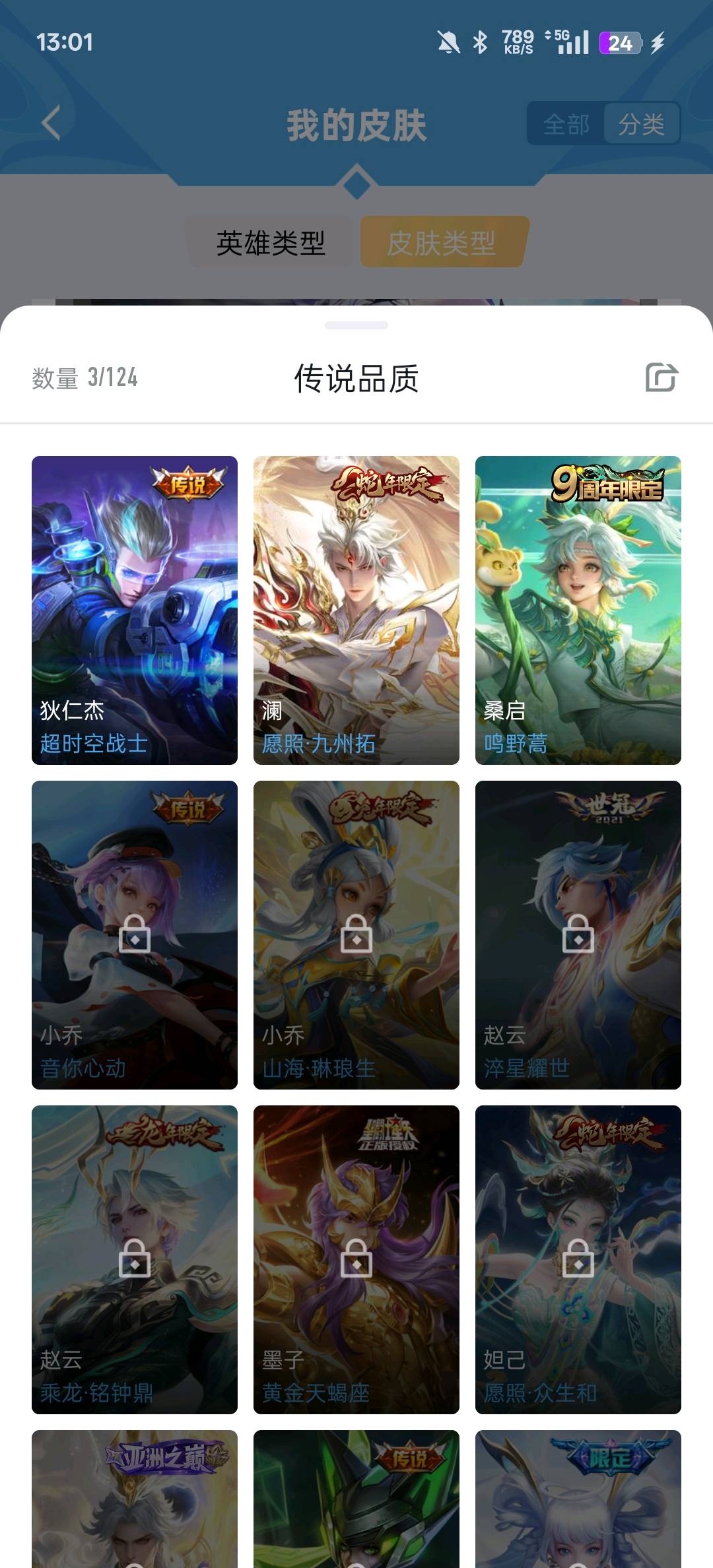
Task: View locked 赵云 乘龙·铭钟鼎 skin
Action: 135,1259
